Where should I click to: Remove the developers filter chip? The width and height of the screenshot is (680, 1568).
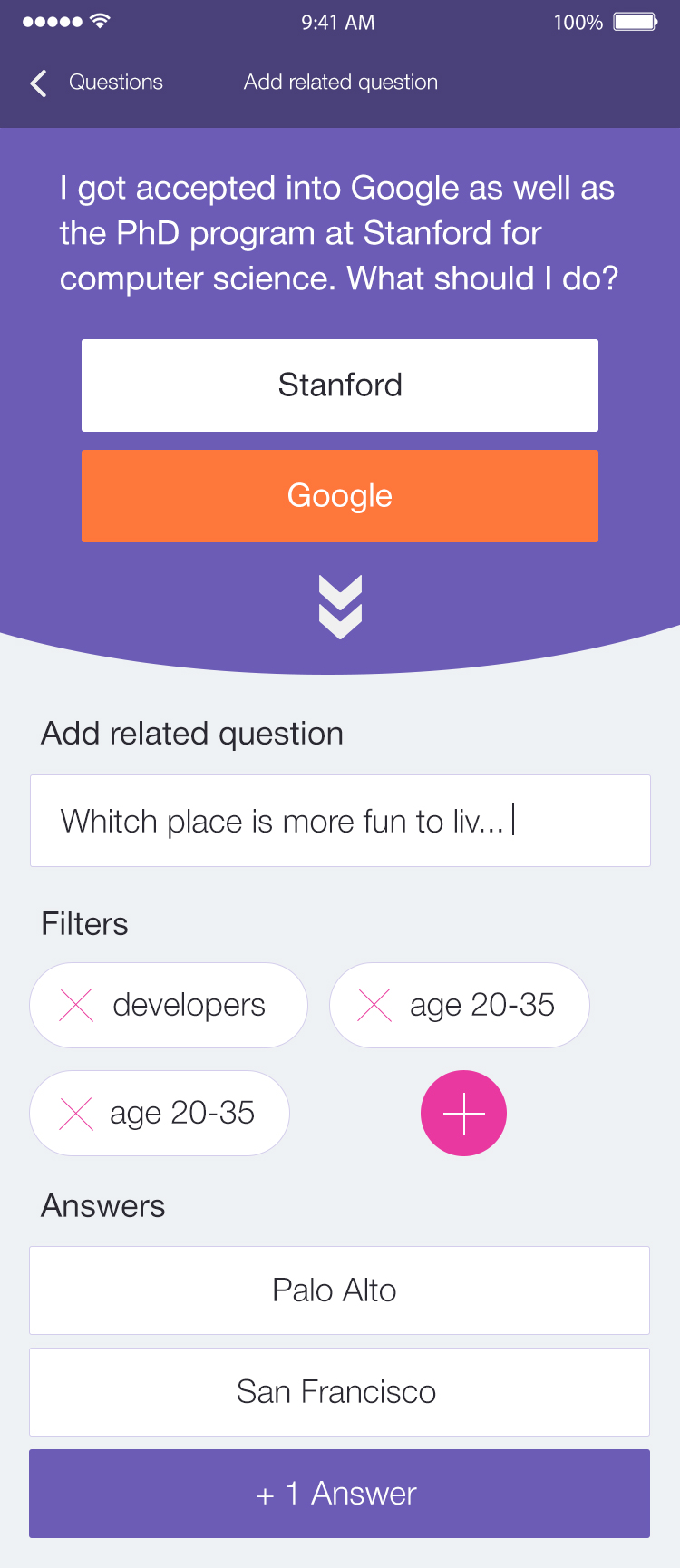(77, 1005)
